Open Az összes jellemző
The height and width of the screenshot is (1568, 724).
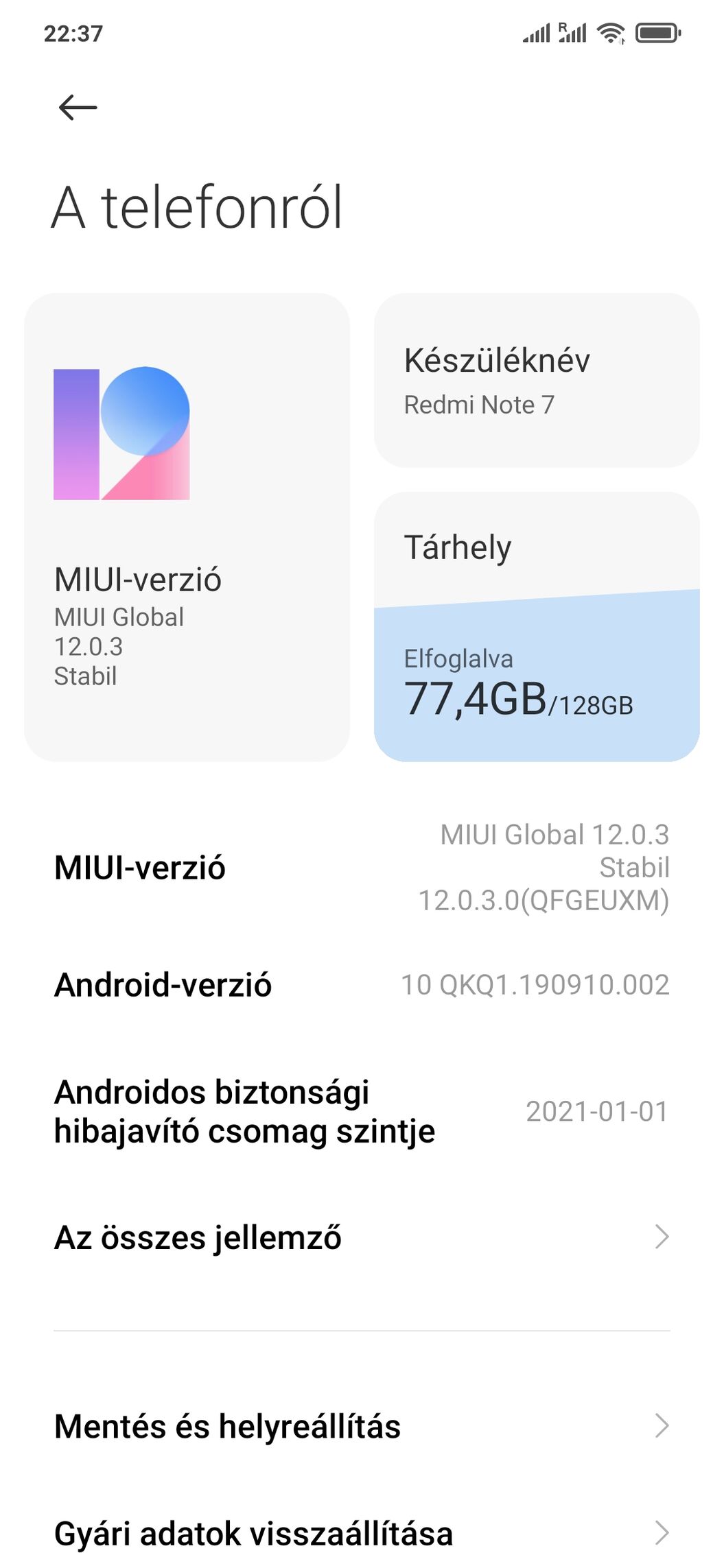pyautogui.click(x=362, y=1237)
